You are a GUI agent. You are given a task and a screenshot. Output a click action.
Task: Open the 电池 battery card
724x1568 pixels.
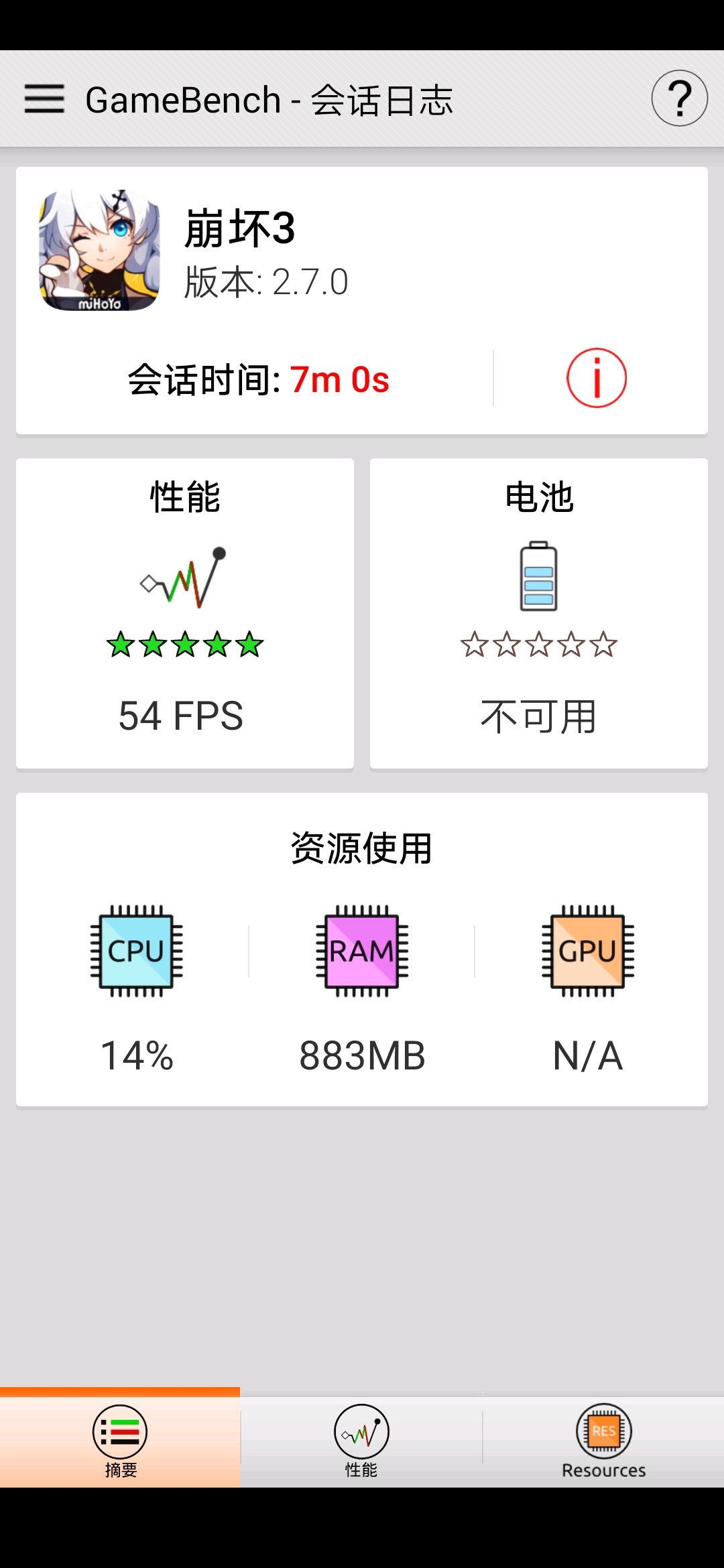click(538, 613)
